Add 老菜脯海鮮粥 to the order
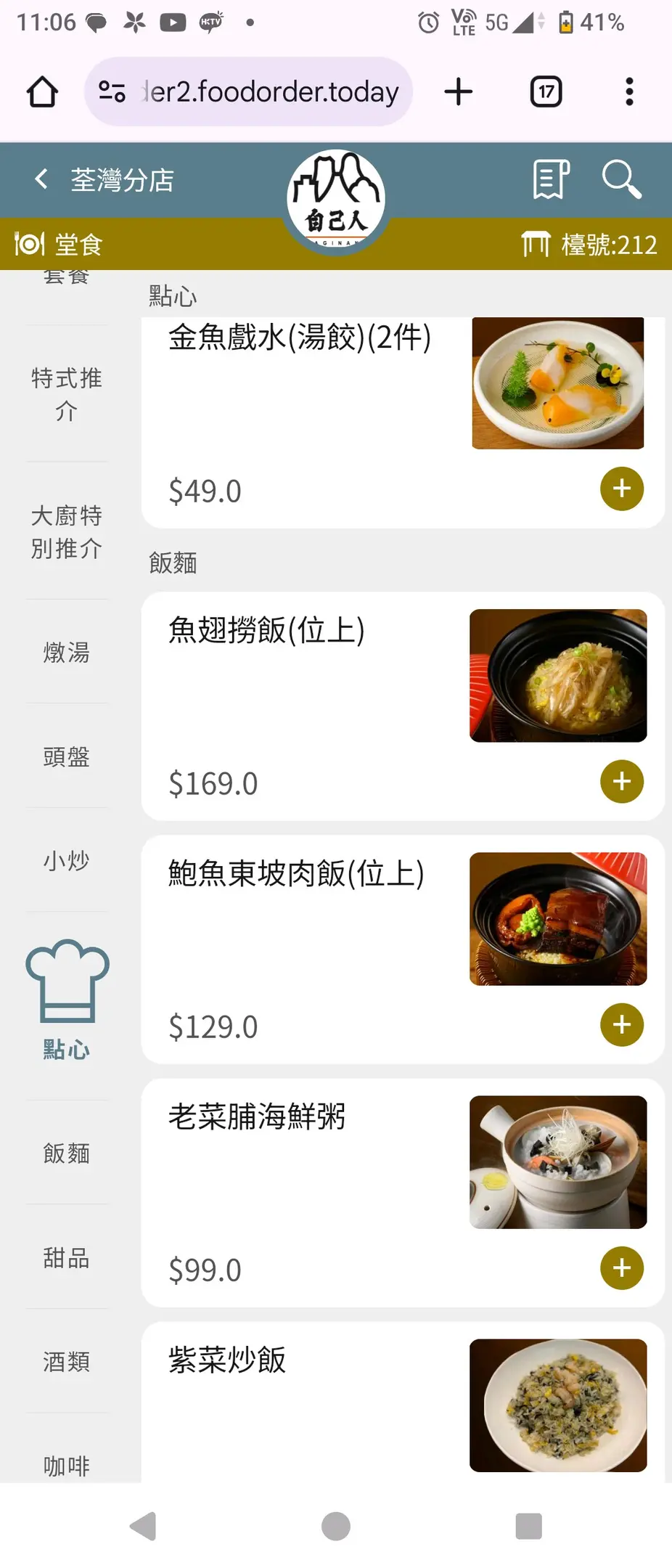672x1568 pixels. pos(621,1267)
